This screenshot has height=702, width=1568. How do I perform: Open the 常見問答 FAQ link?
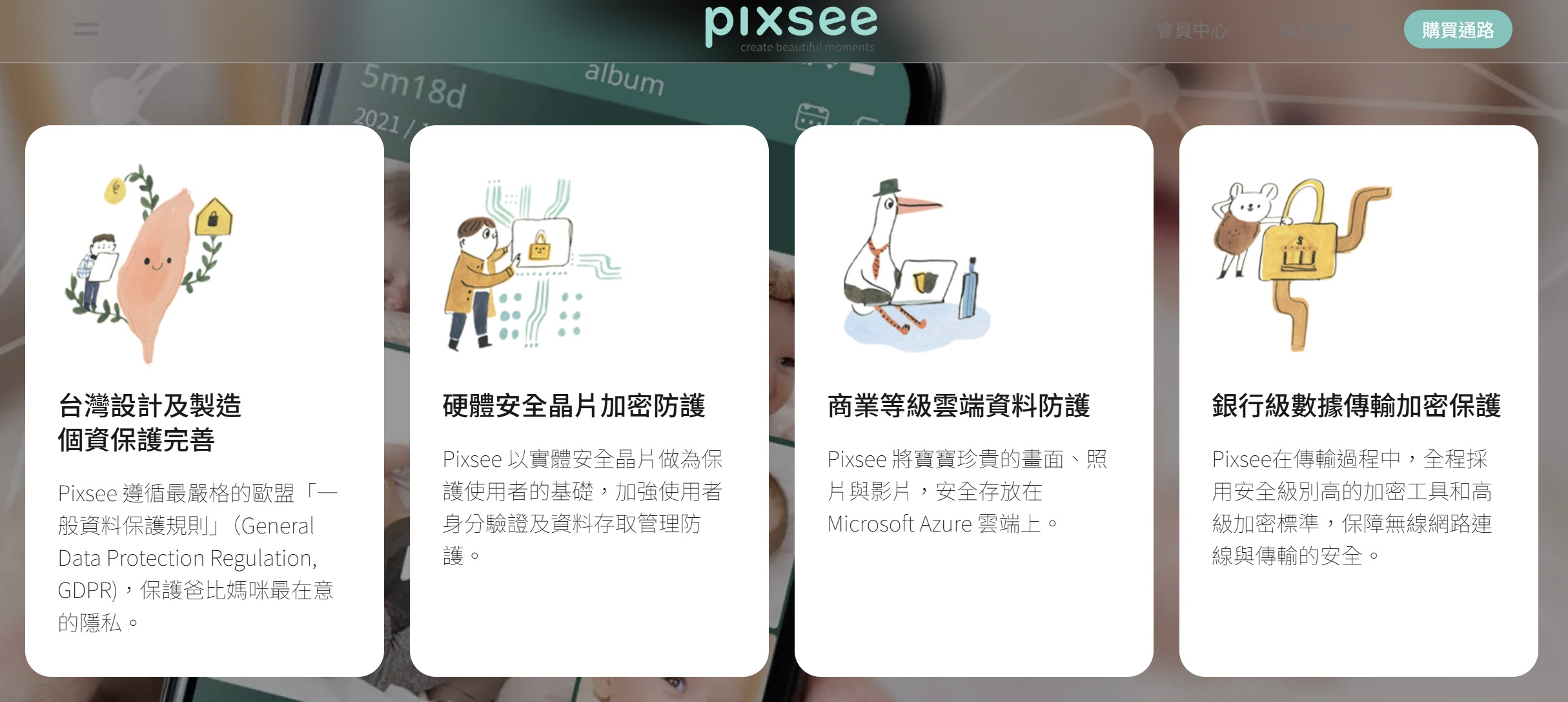1316,30
